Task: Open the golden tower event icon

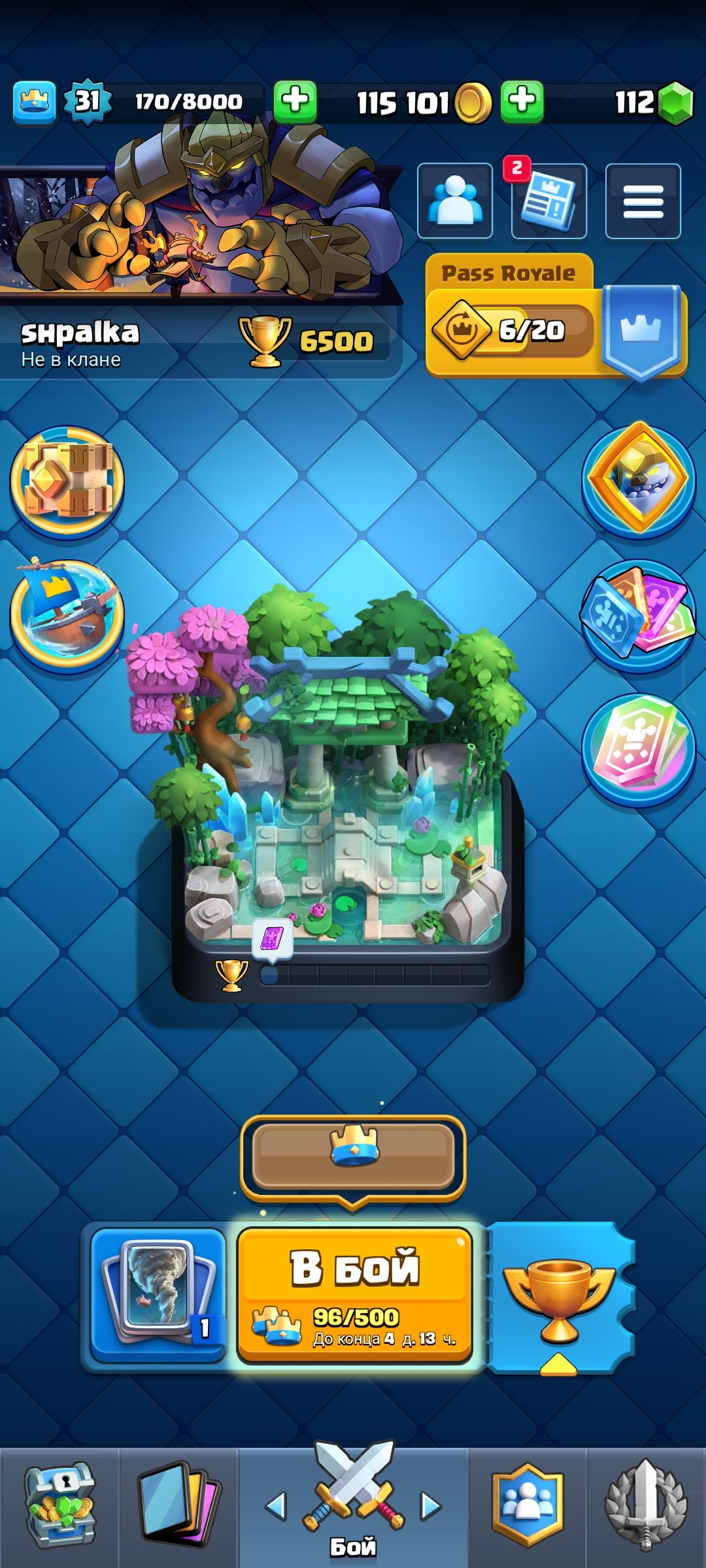Action: pyautogui.click(x=67, y=480)
